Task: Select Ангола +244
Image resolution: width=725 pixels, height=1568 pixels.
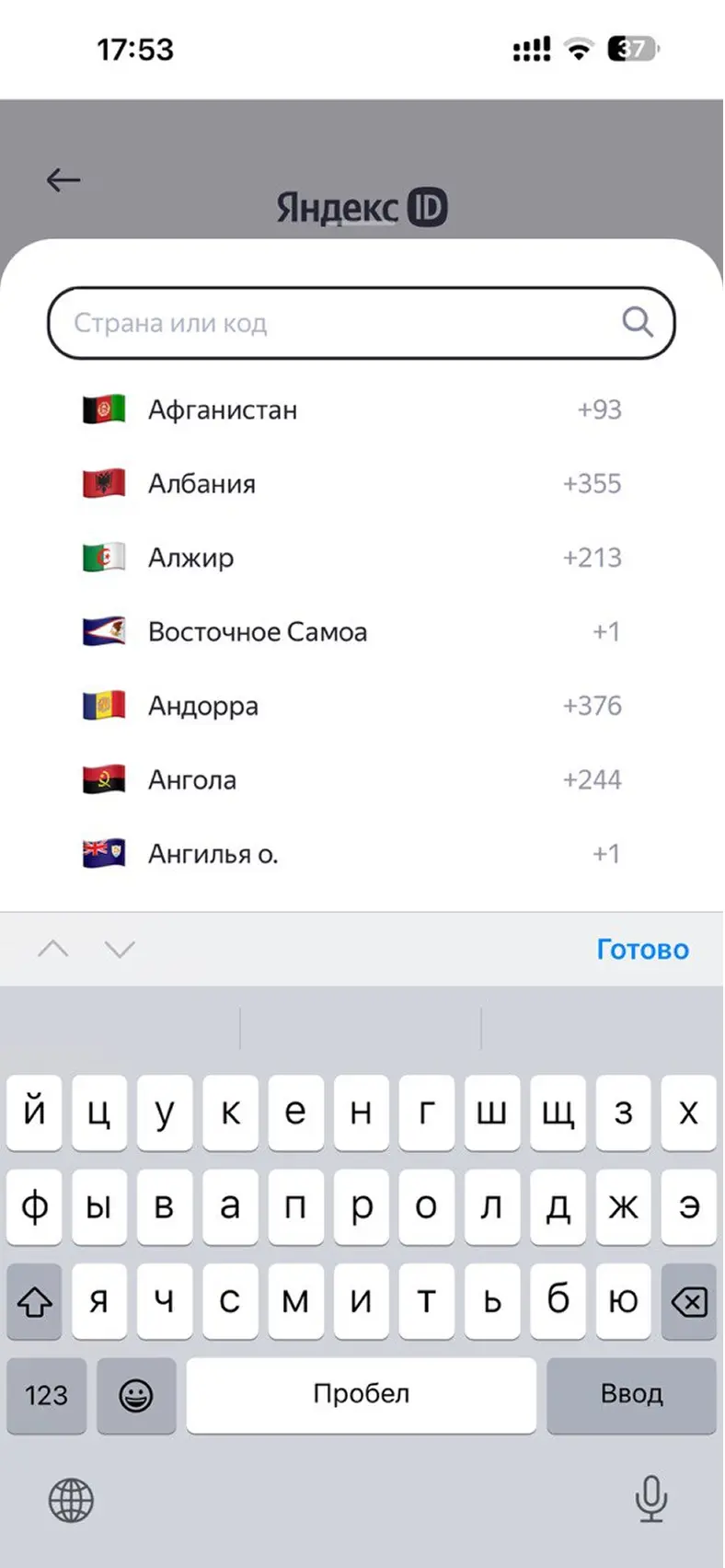Action: point(350,780)
